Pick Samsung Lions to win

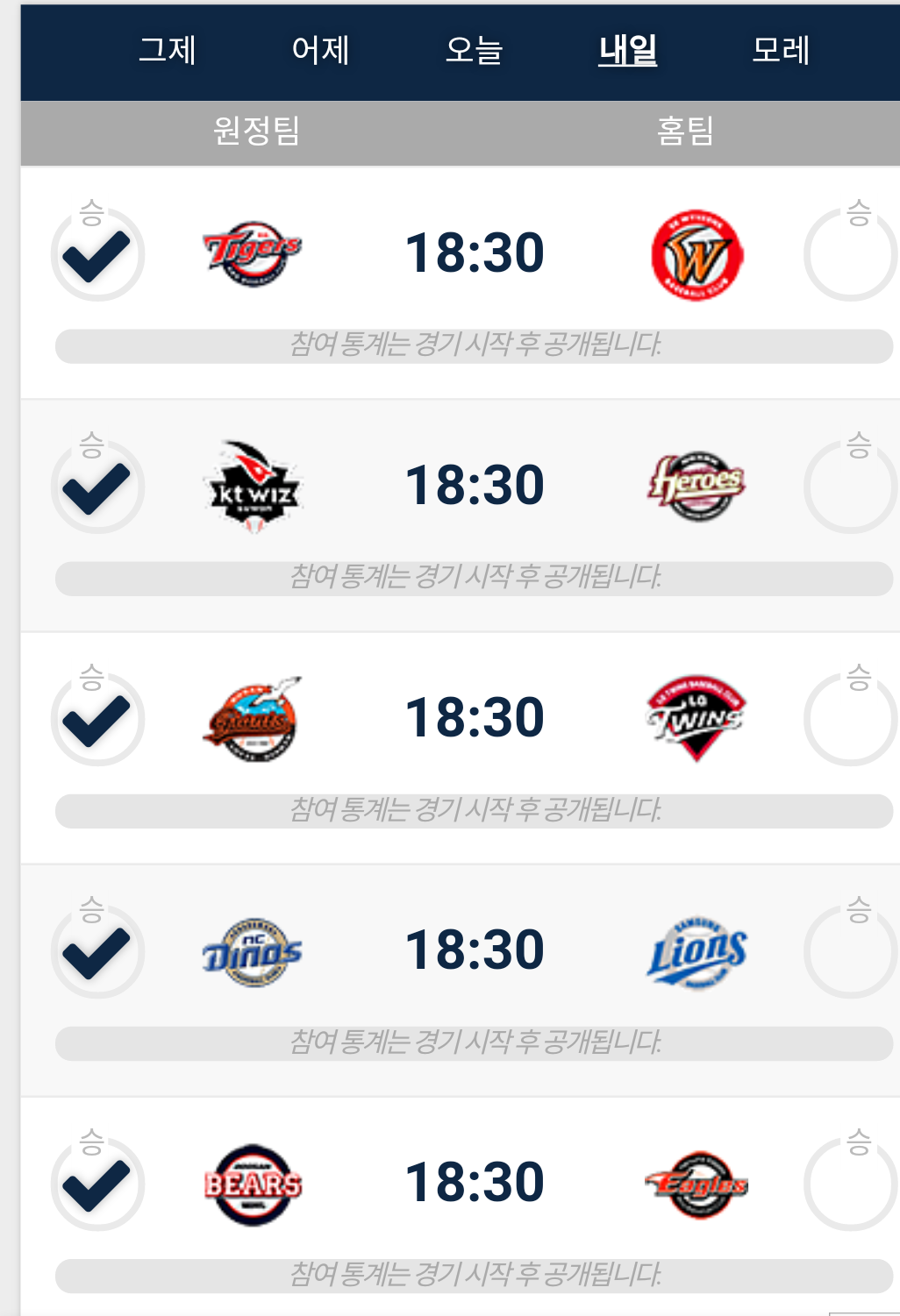pyautogui.click(x=850, y=951)
